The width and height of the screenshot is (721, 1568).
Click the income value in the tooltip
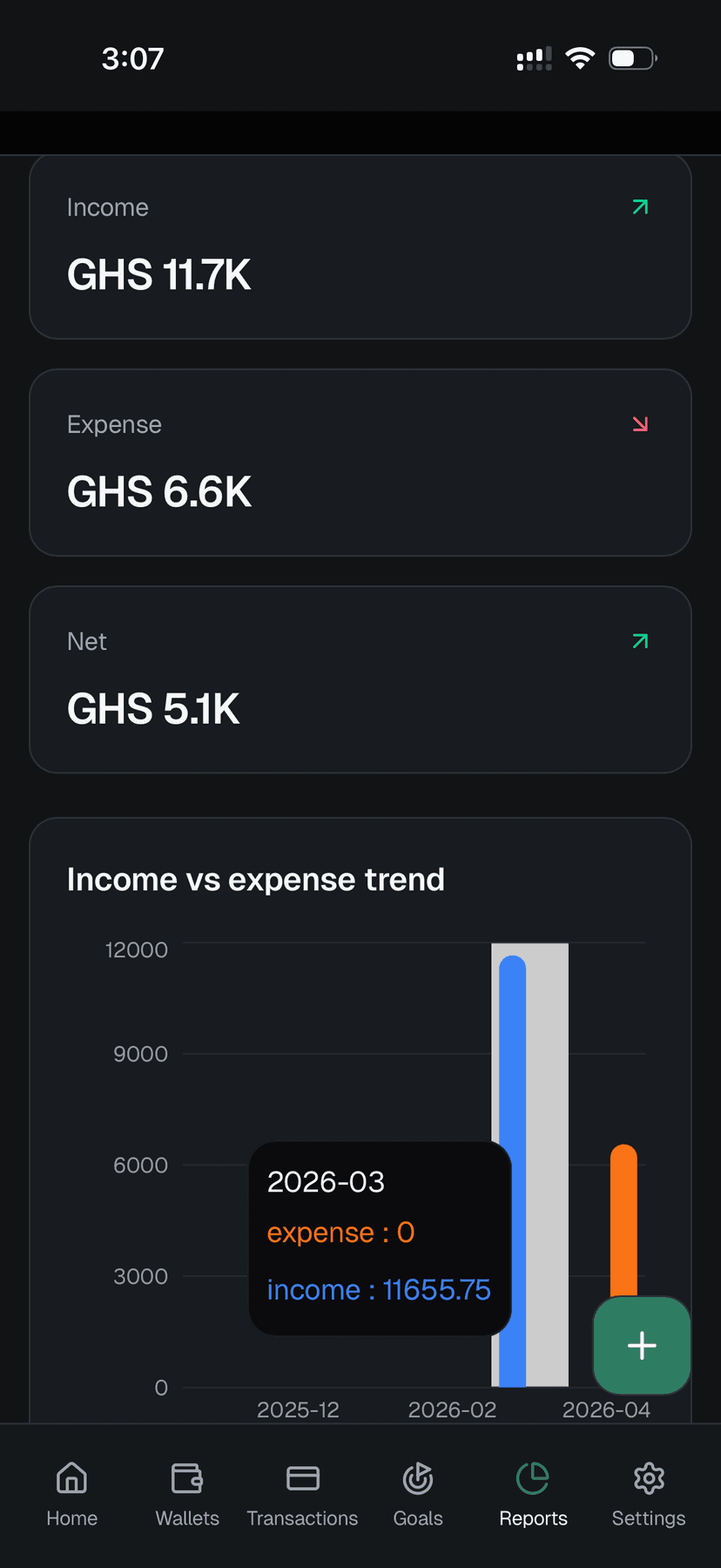point(380,1290)
